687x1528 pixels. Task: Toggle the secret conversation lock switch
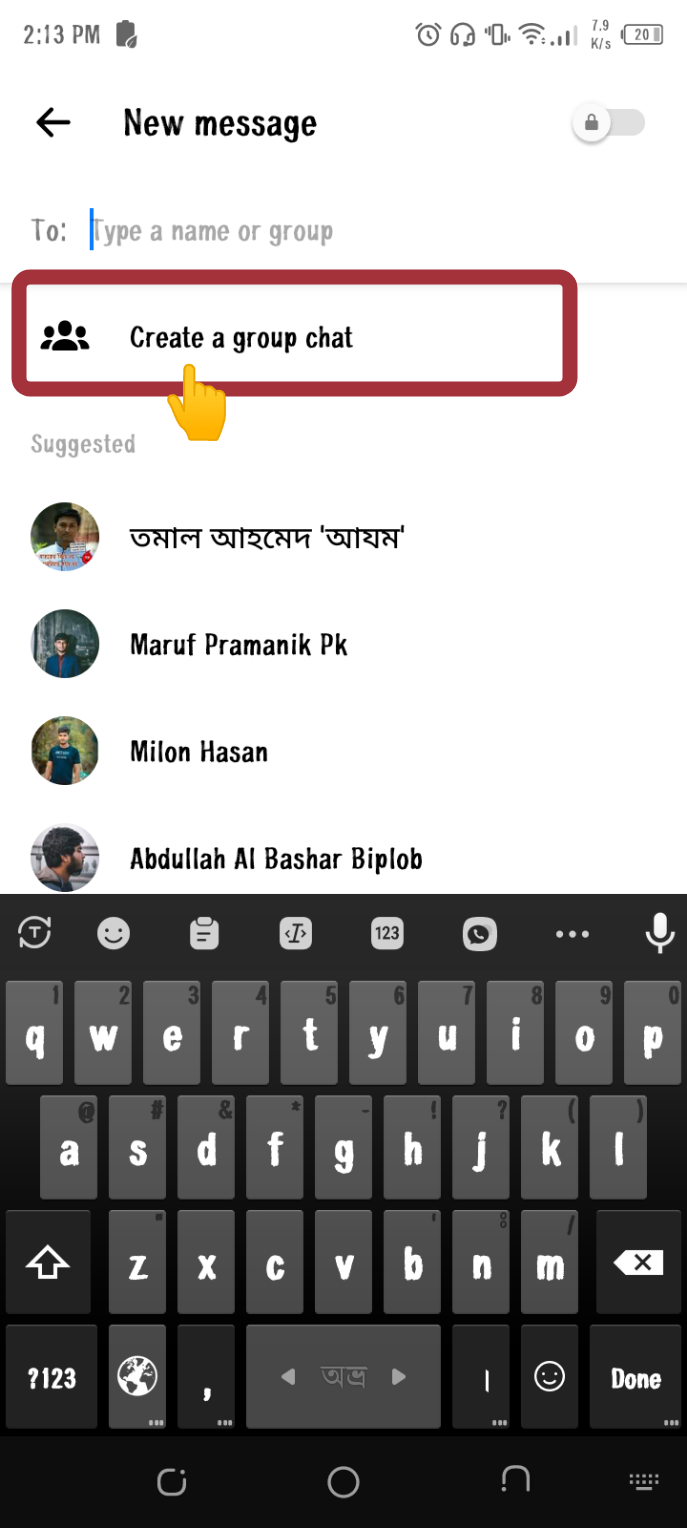(x=608, y=123)
